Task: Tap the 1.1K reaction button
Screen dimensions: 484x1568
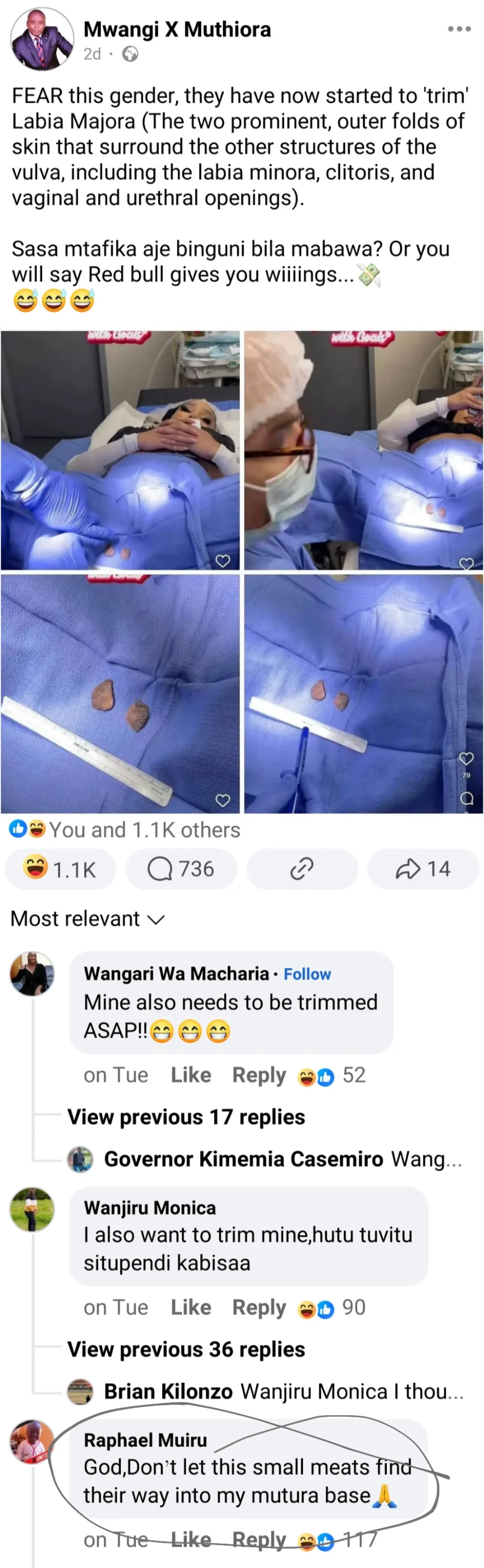Action: (x=59, y=869)
